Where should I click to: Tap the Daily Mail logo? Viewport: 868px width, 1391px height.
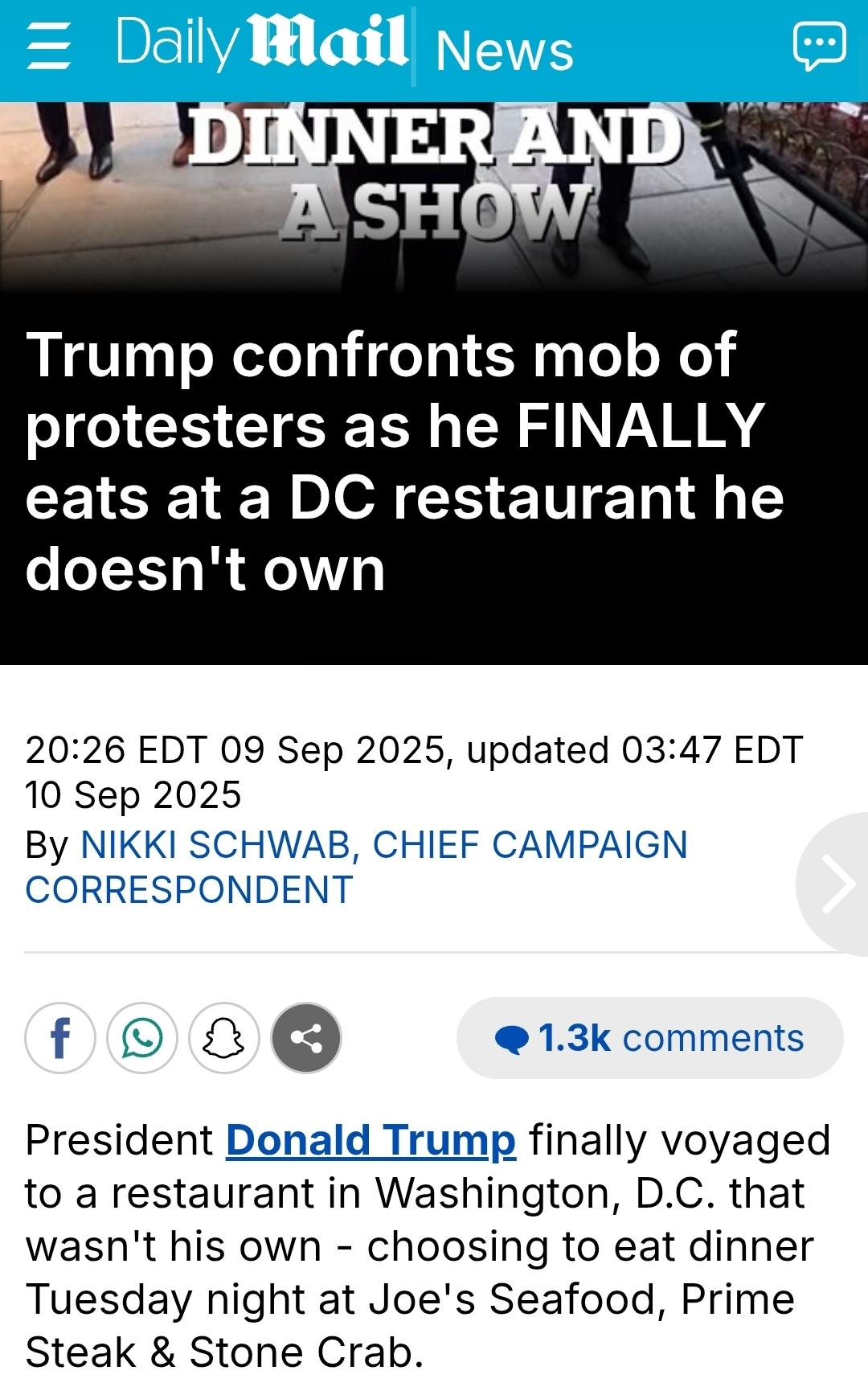coord(261,44)
